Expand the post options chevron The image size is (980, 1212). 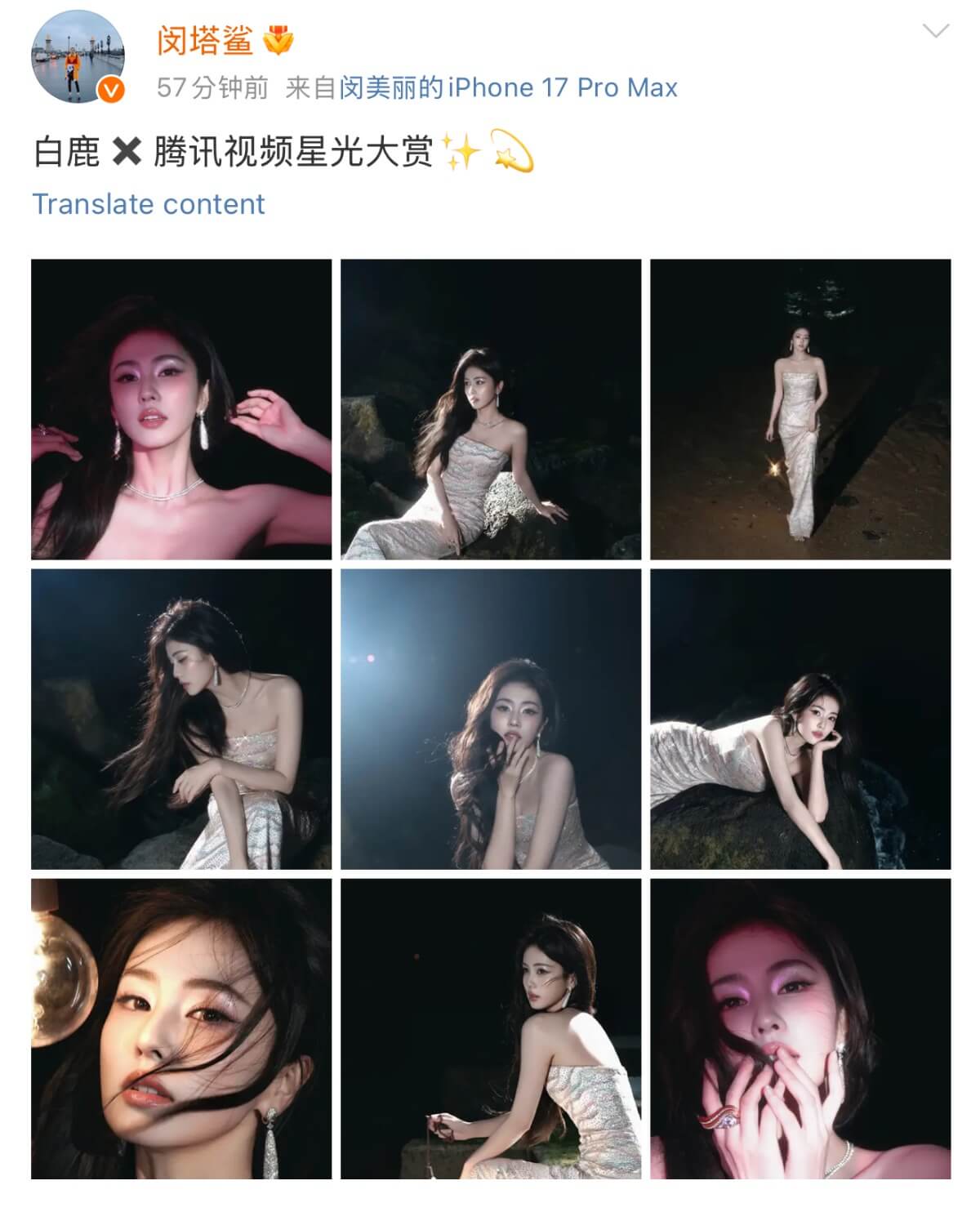[x=935, y=32]
